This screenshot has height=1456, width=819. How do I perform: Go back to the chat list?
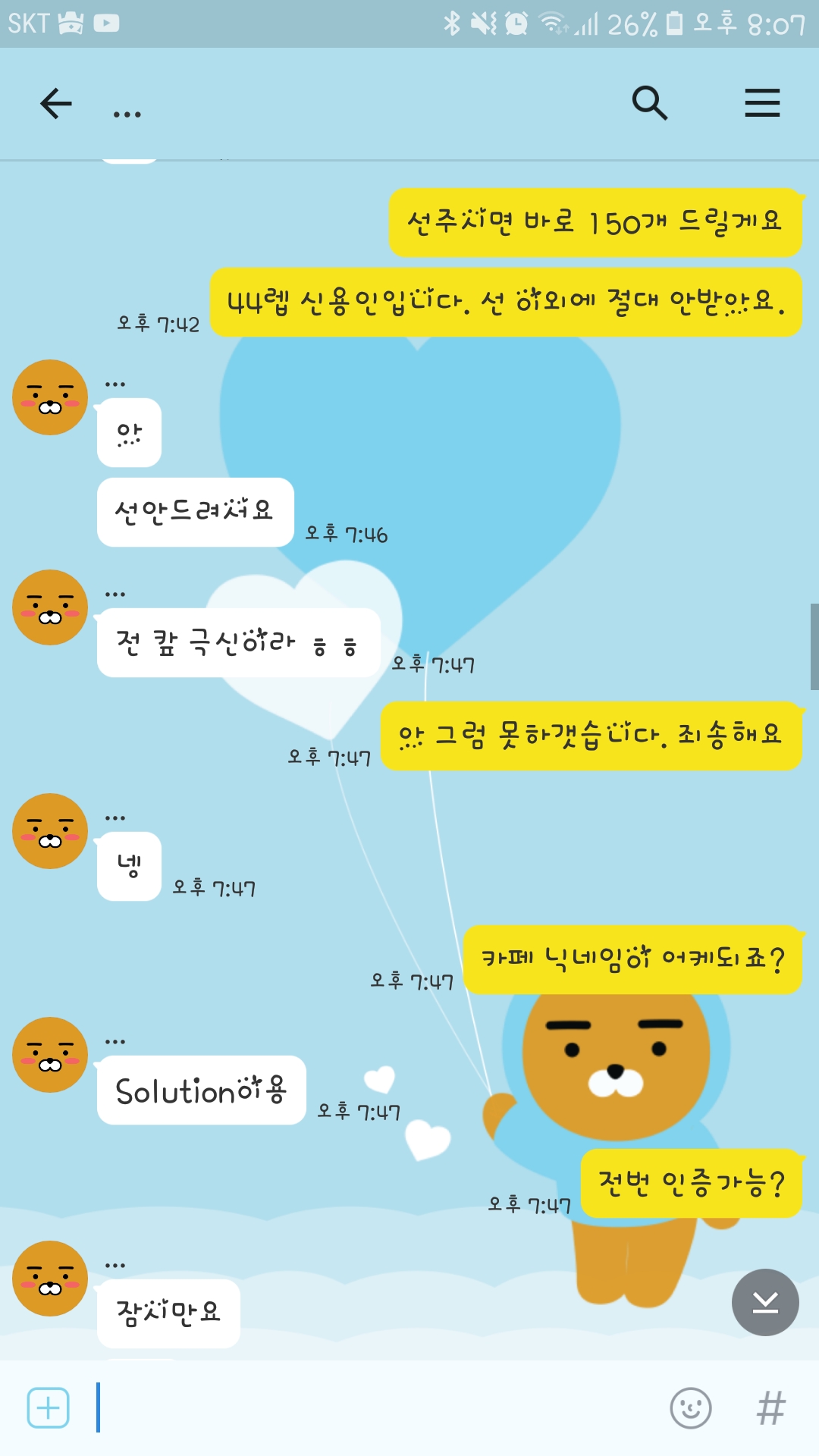pos(56,104)
